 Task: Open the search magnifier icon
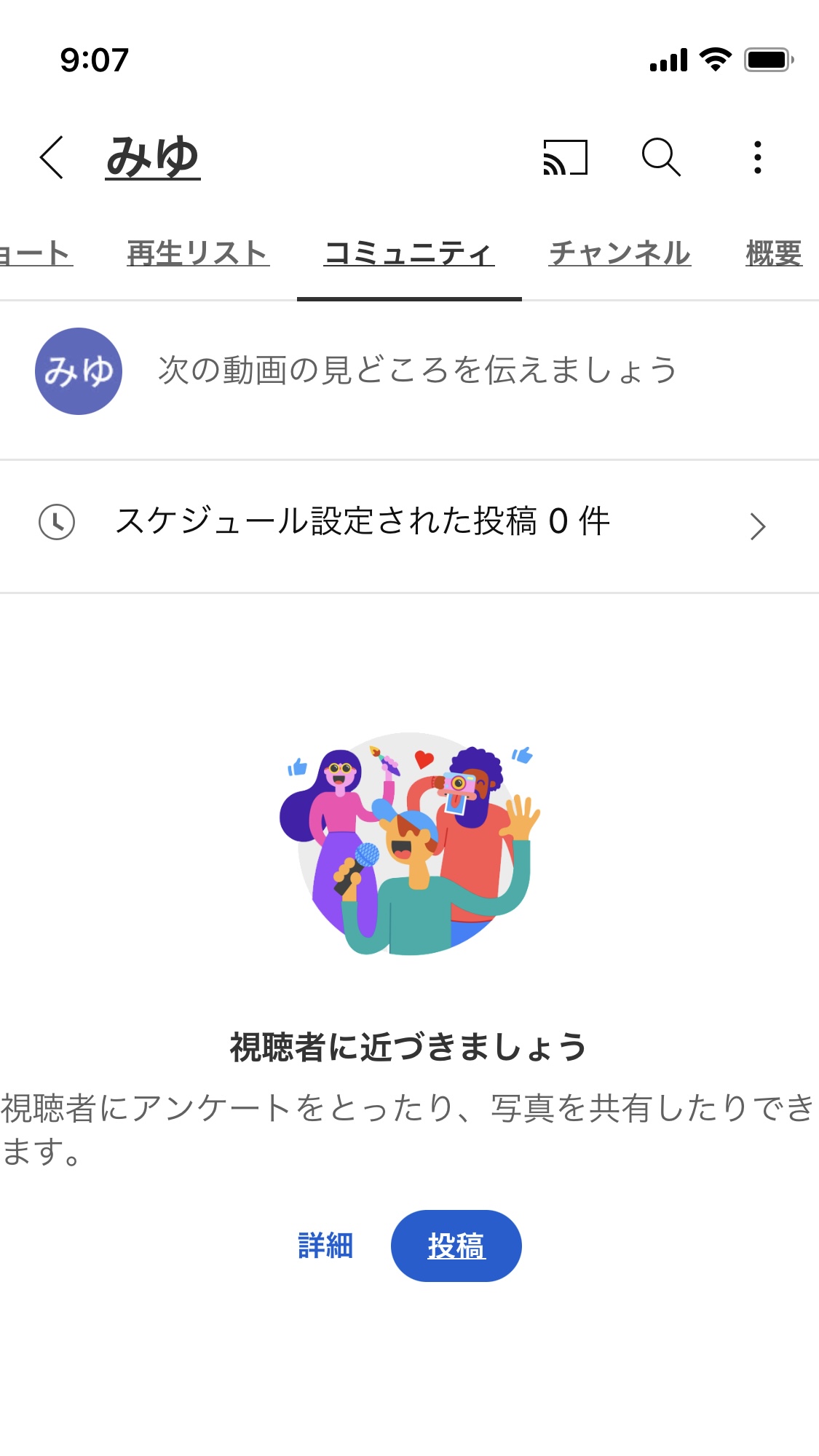pos(661,157)
